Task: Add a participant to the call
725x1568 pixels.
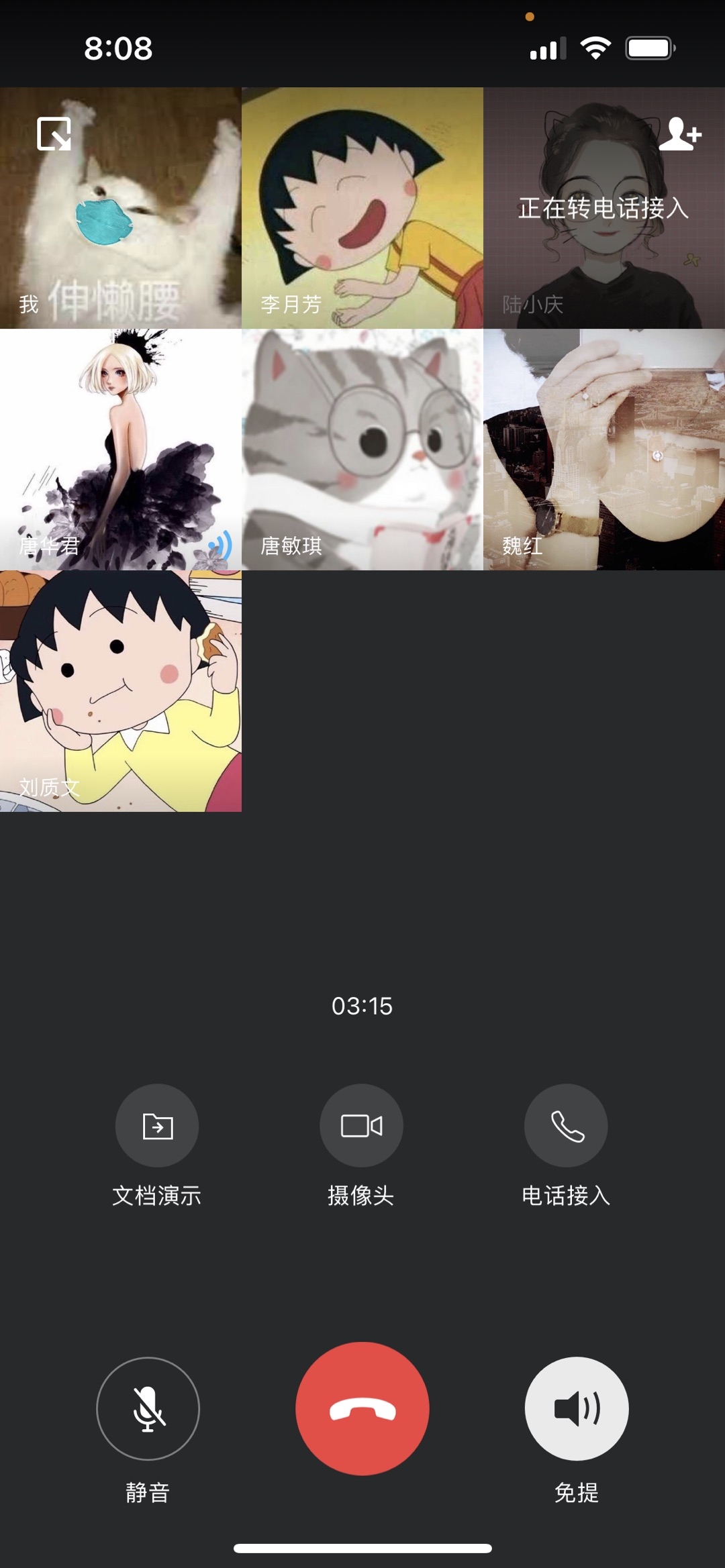Action: (679, 134)
